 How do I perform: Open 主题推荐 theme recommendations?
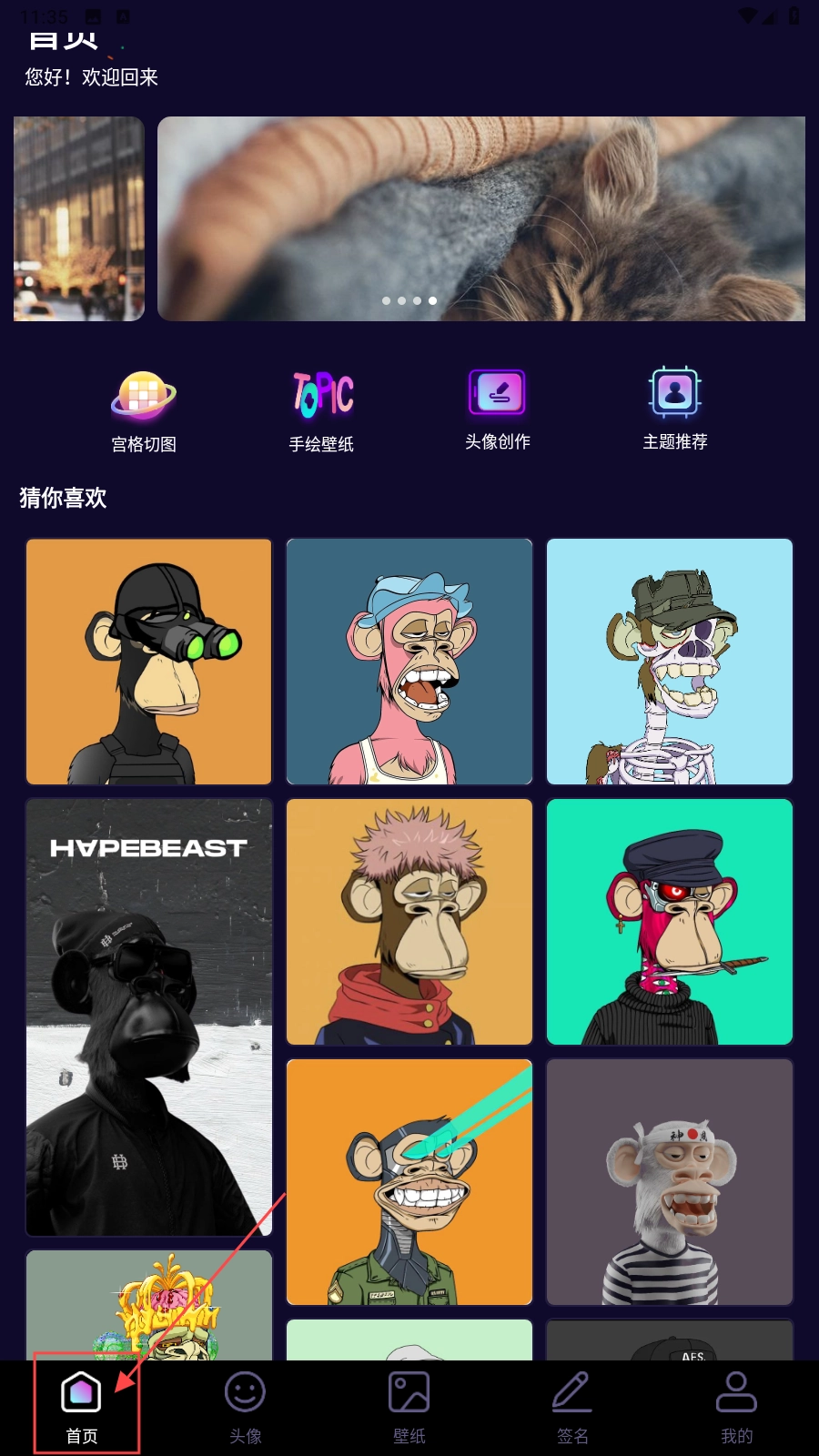[x=674, y=409]
